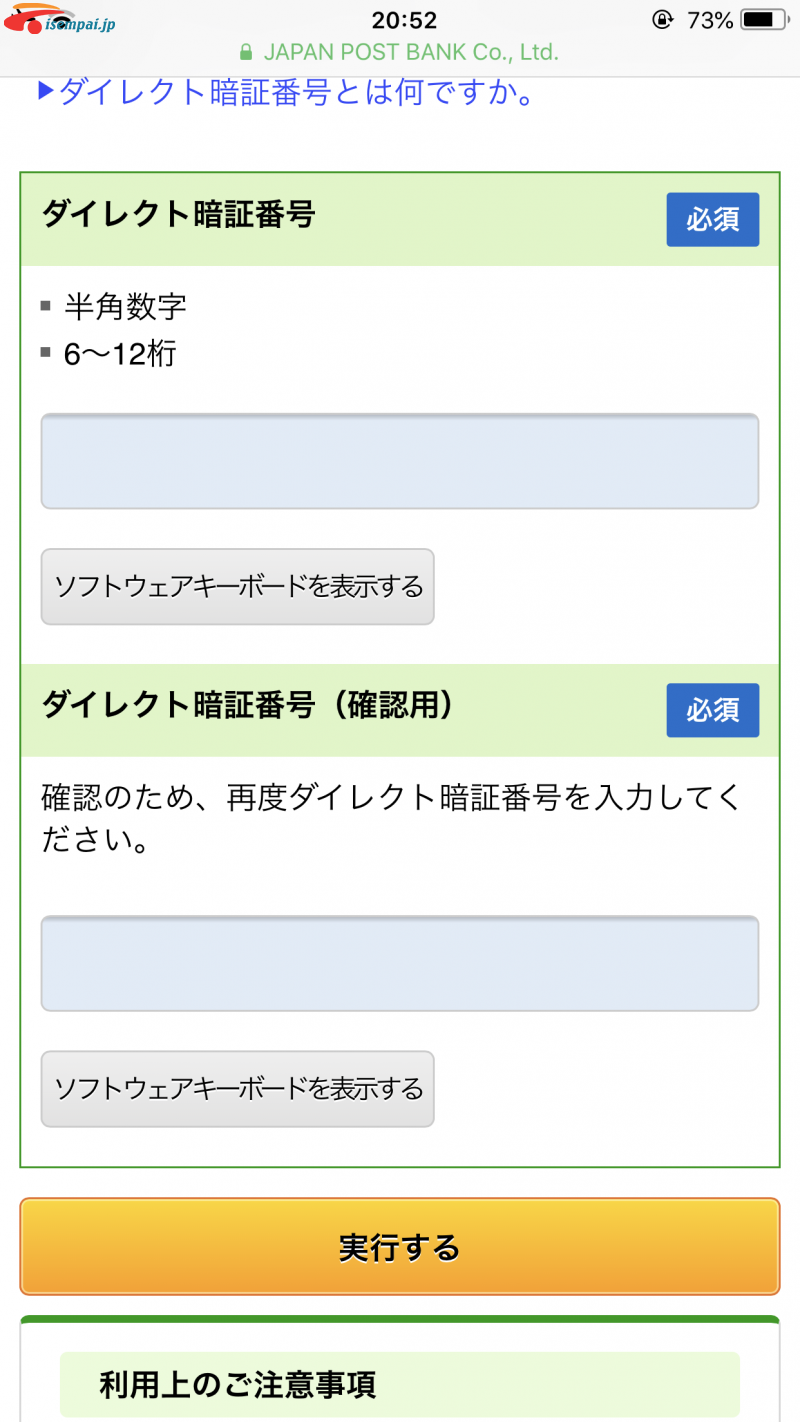Focus the ダイレクト暗証番号 input field
This screenshot has width=800, height=1422.
point(399,461)
